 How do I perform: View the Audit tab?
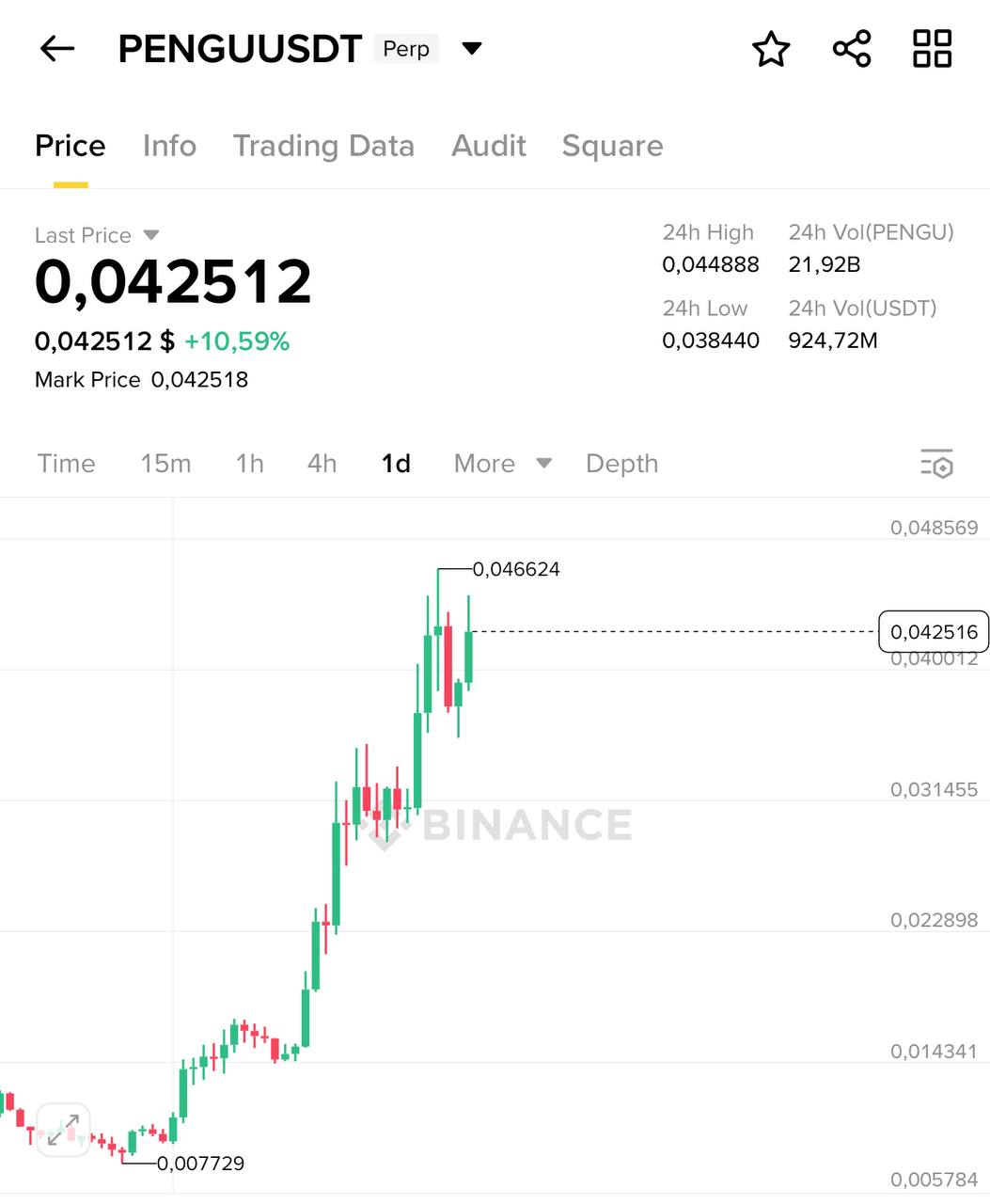coord(488,146)
